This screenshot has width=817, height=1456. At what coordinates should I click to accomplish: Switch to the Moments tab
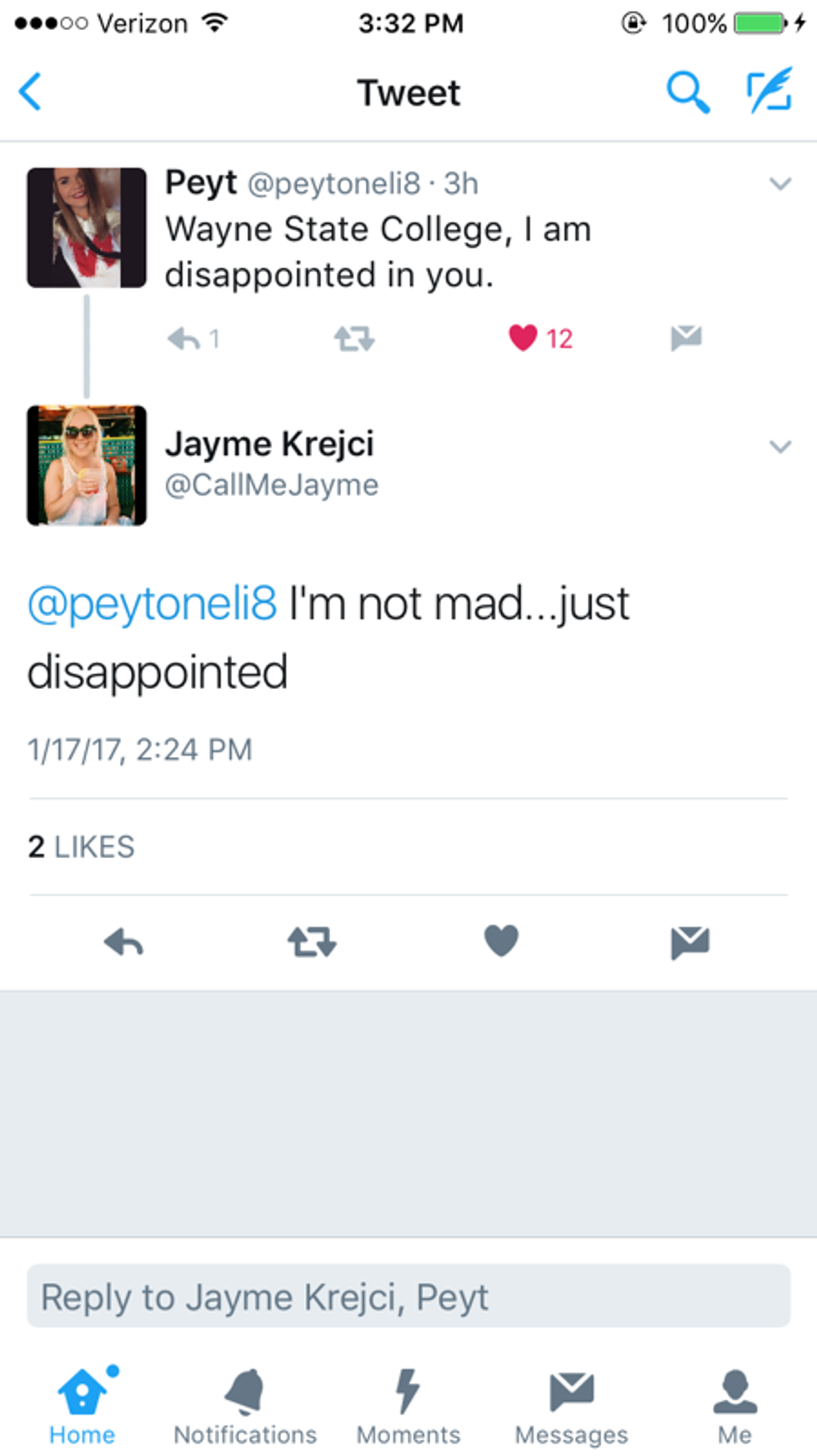408,1407
